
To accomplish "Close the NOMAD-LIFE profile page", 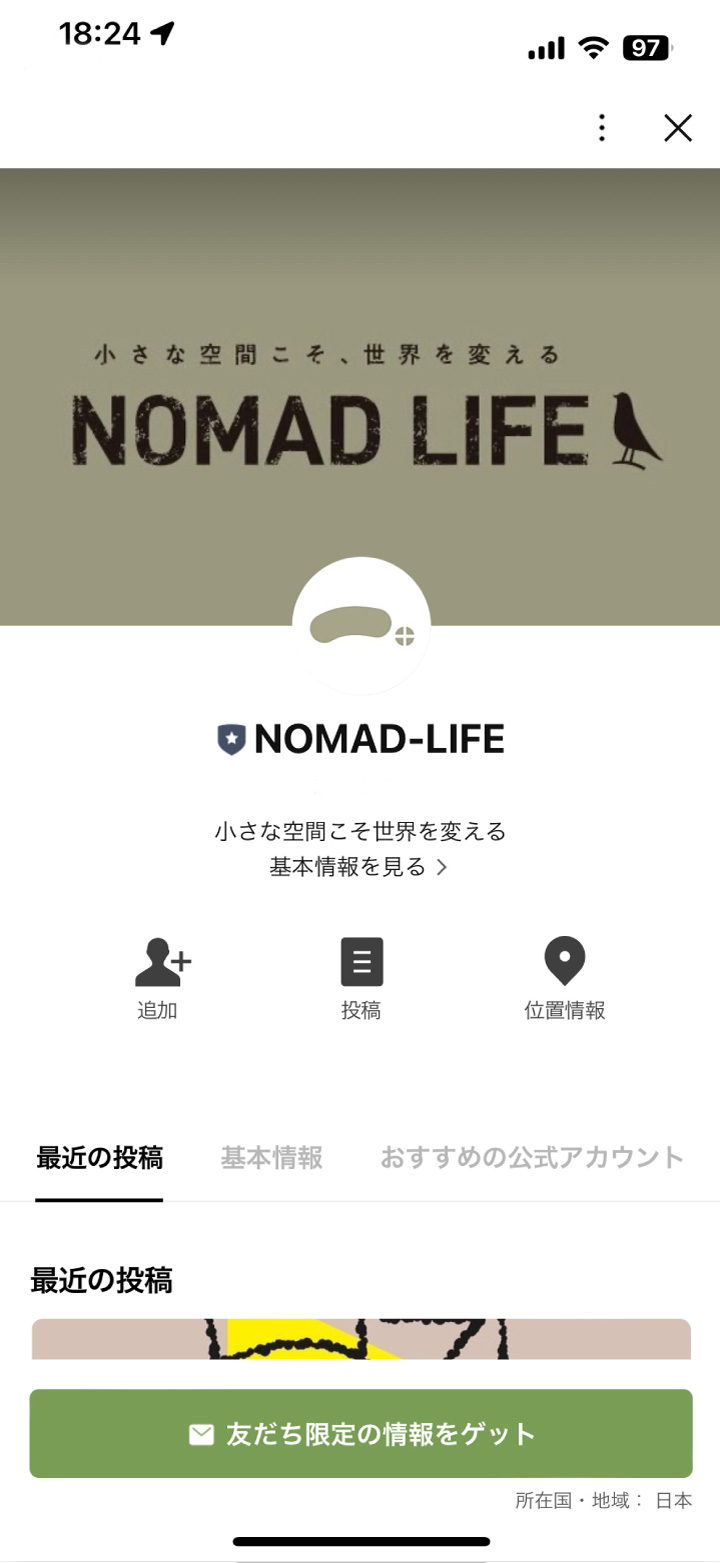I will tap(678, 128).
